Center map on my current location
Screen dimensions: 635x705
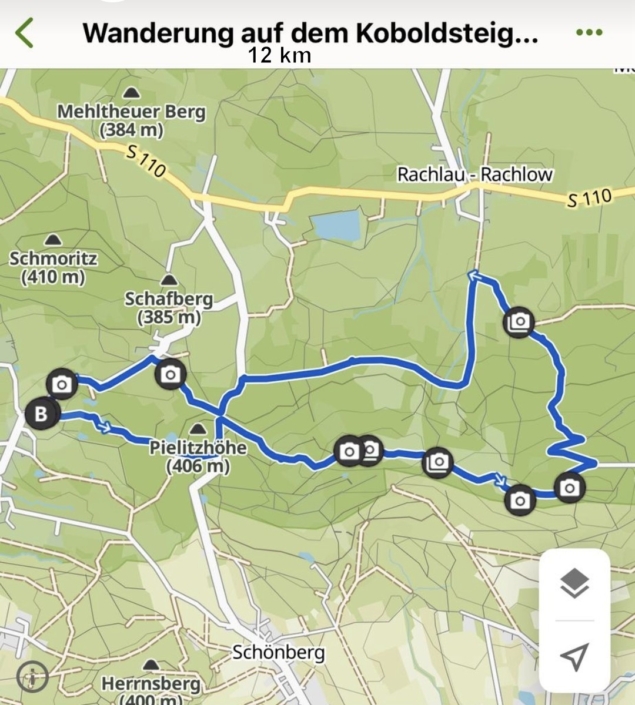pos(574,656)
